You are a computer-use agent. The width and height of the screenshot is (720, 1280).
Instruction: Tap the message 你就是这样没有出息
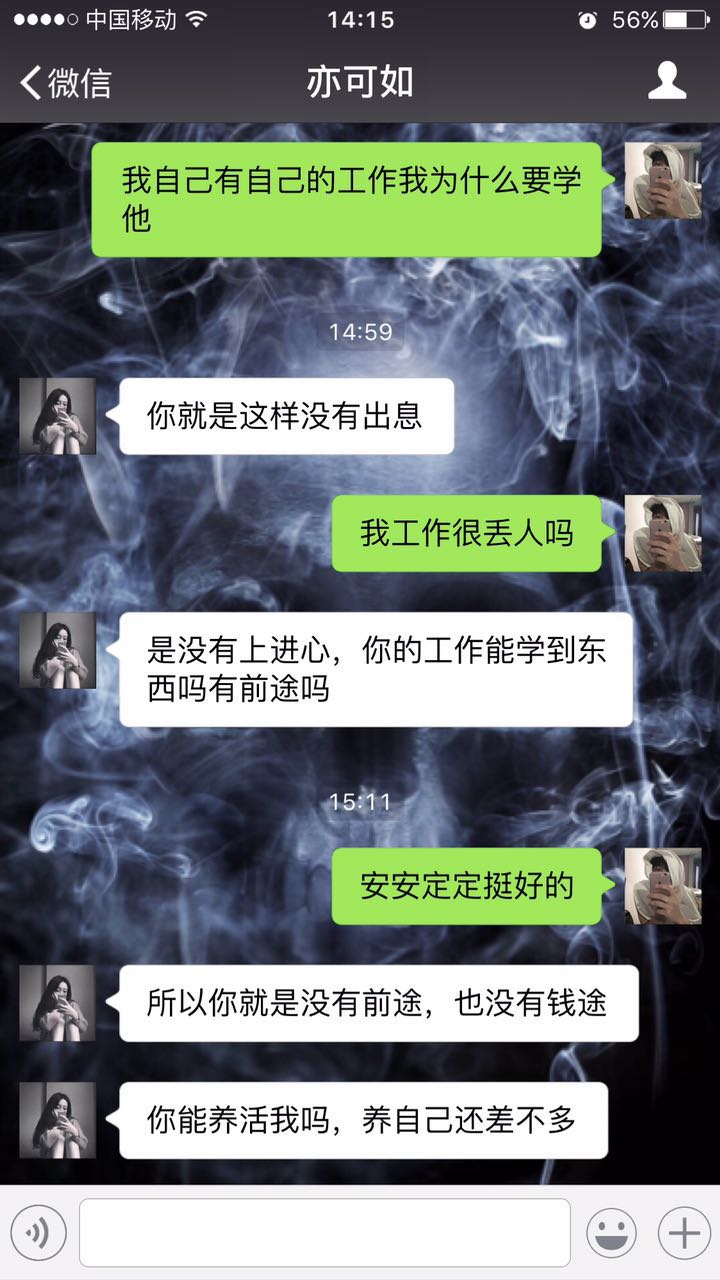(x=285, y=415)
